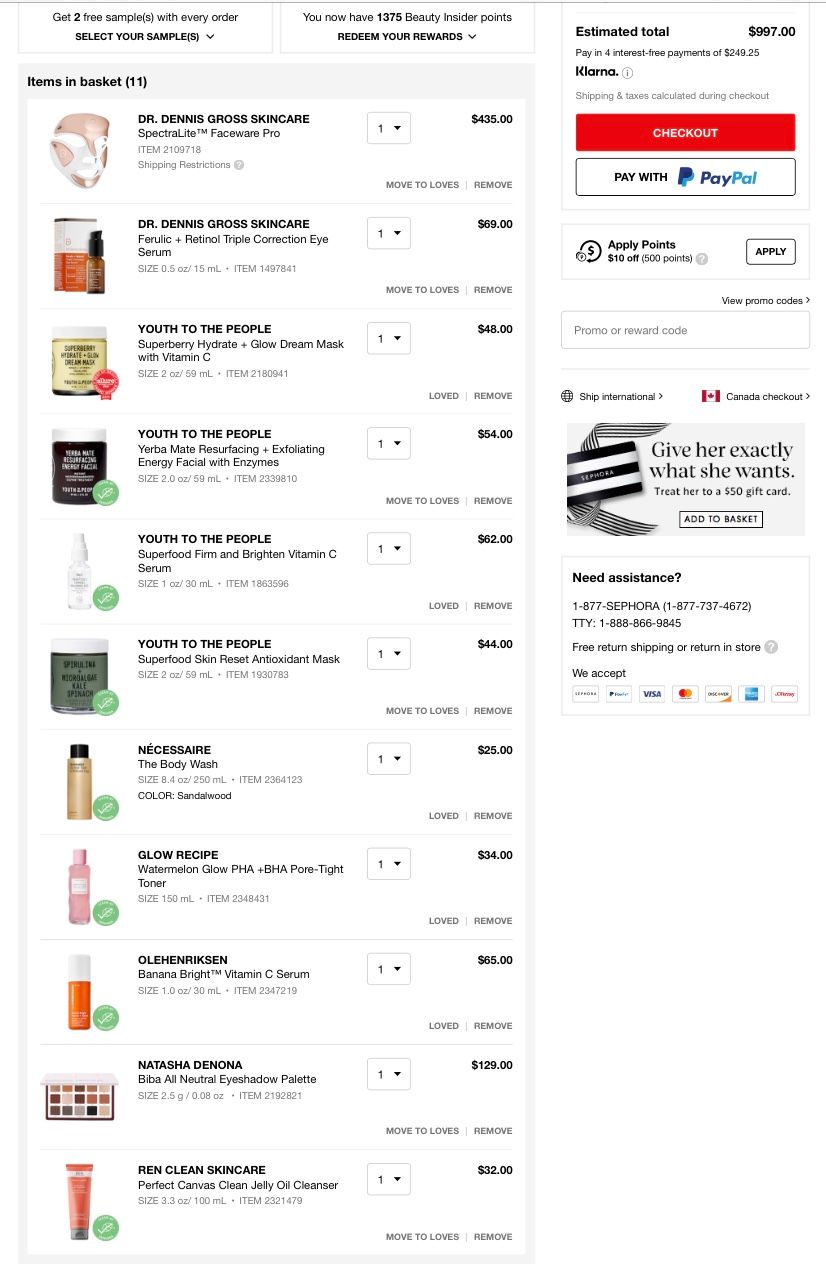
Task: Click the free returns question mark icon
Action: 770,647
